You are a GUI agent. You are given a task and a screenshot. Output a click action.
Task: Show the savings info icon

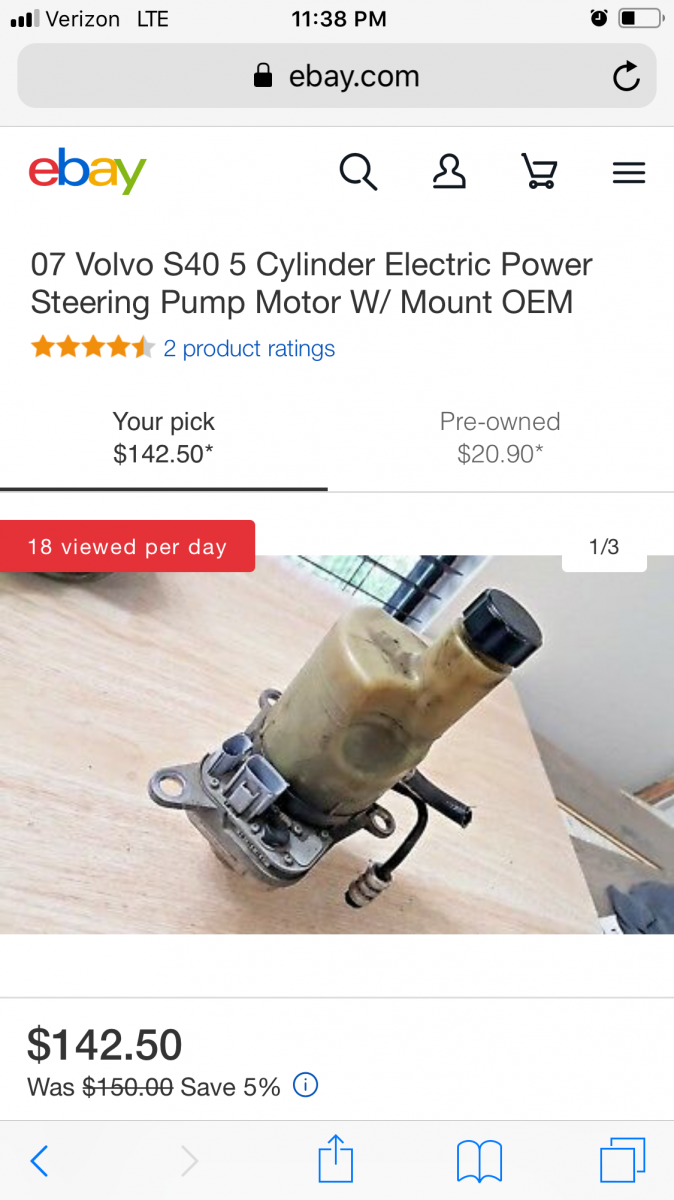coord(305,1085)
